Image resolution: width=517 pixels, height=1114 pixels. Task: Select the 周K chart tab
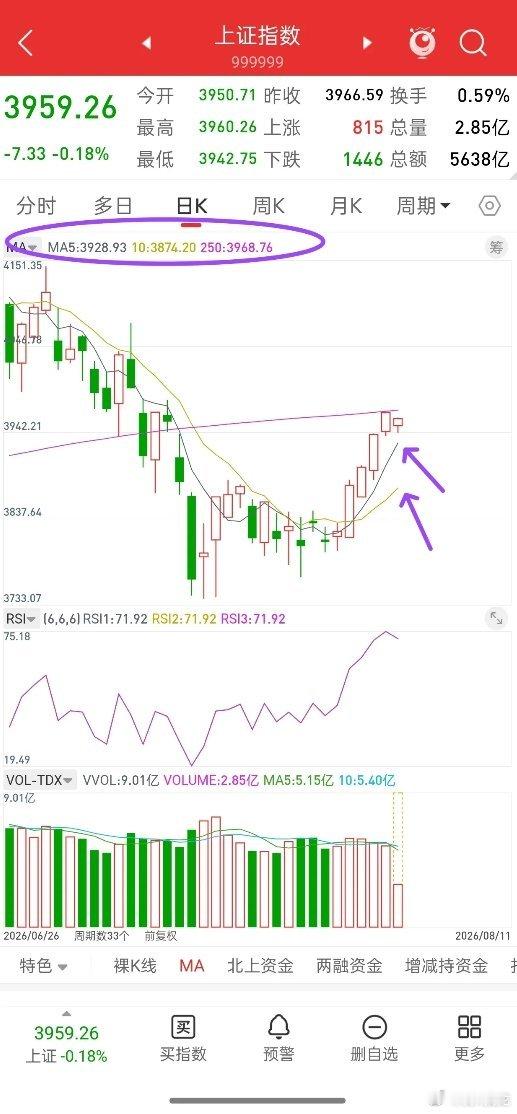[x=268, y=207]
